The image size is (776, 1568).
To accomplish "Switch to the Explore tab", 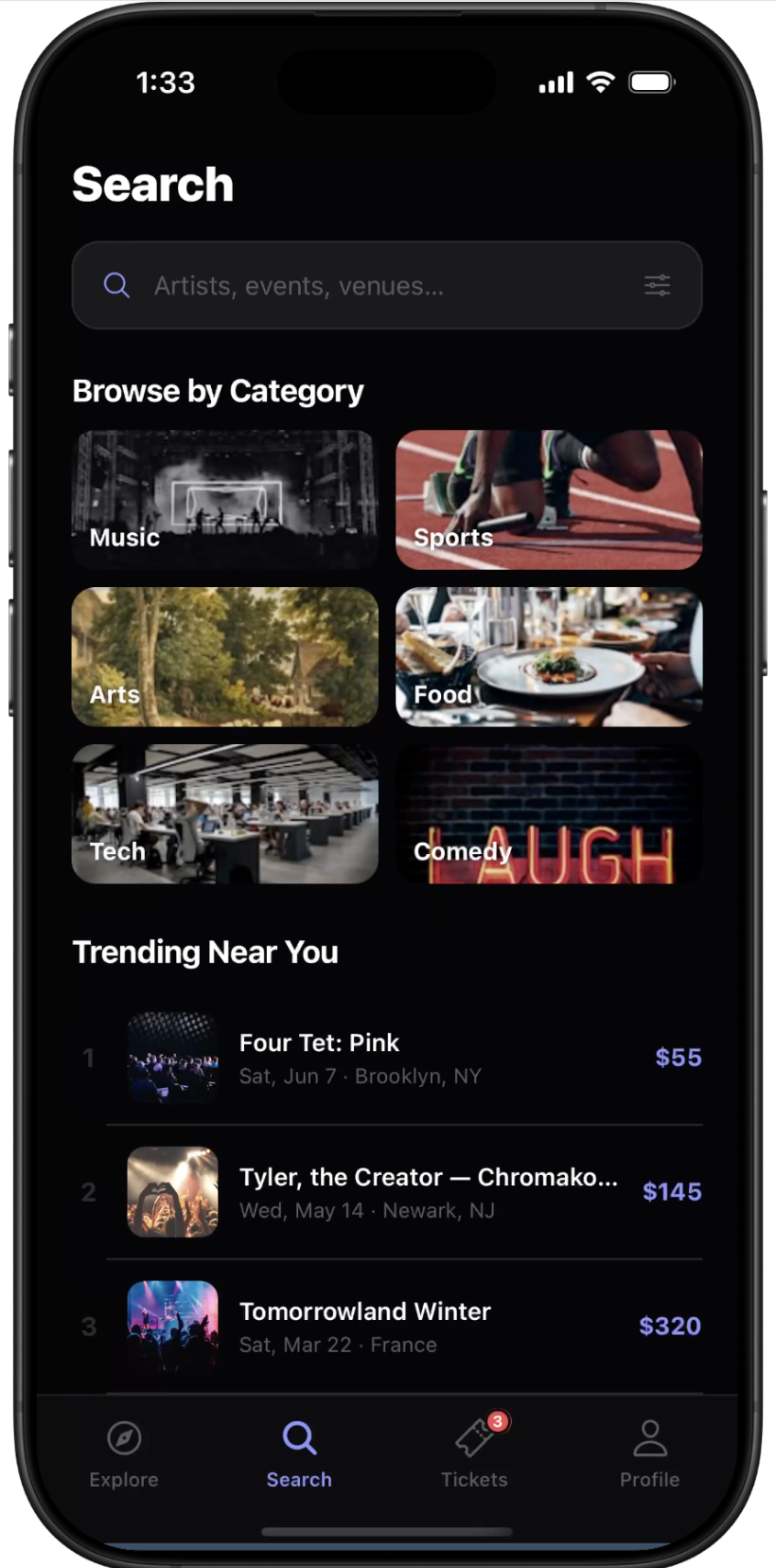I will tap(124, 1453).
